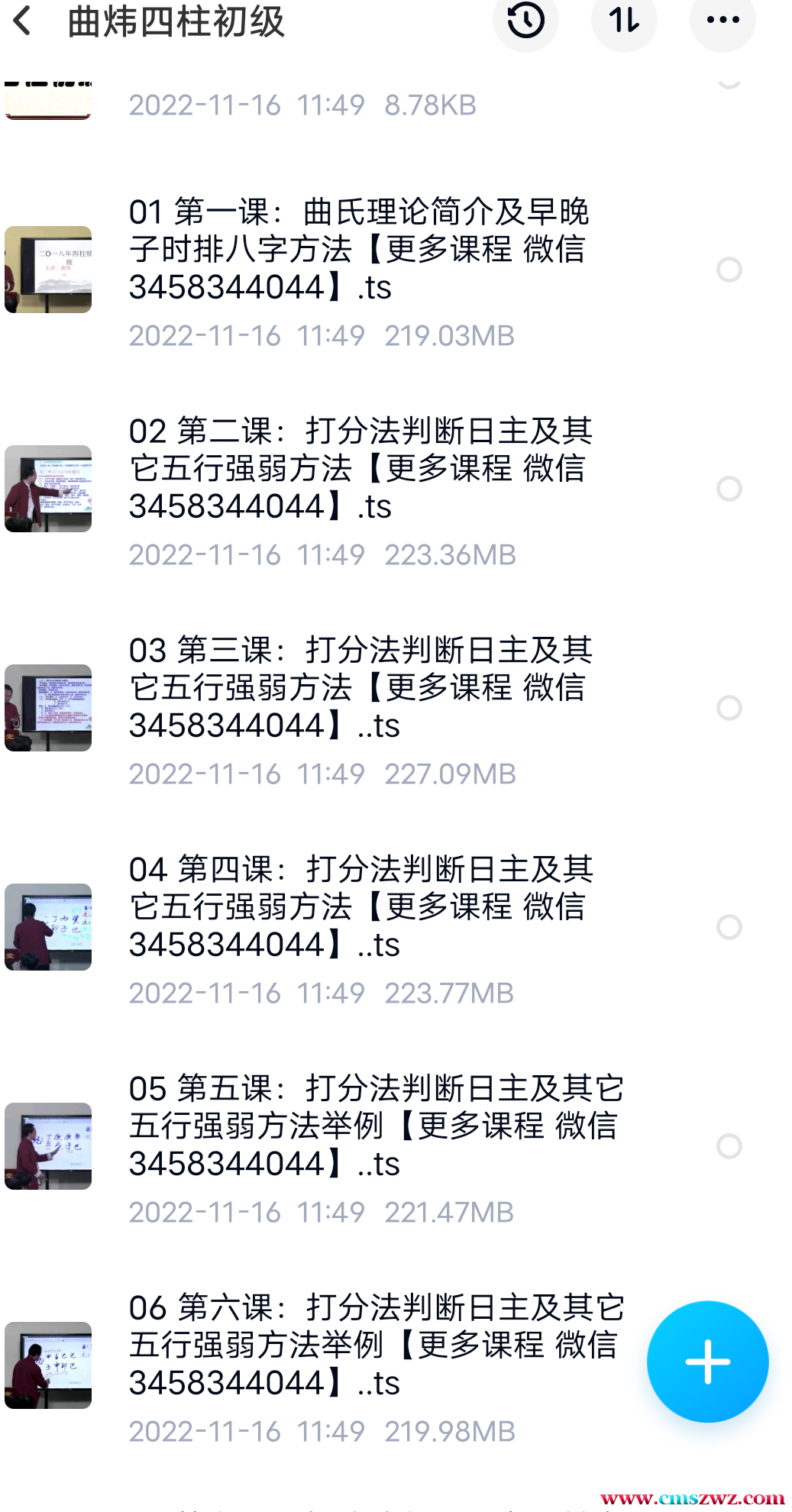Open the 06 第六课 video file
The height and width of the screenshot is (1512, 792).
(x=374, y=1346)
